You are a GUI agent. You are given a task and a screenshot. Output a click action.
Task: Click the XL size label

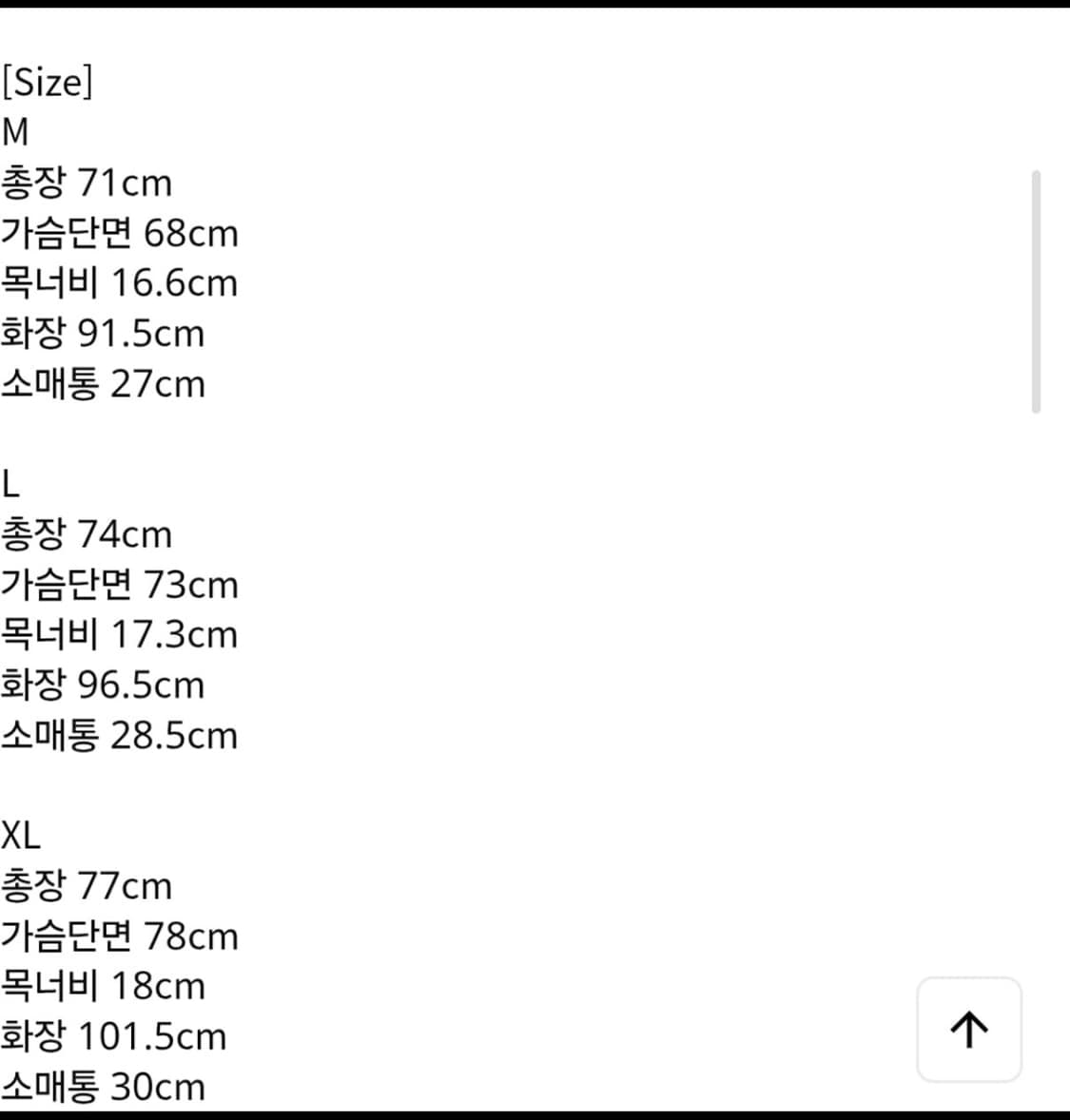pos(21,836)
